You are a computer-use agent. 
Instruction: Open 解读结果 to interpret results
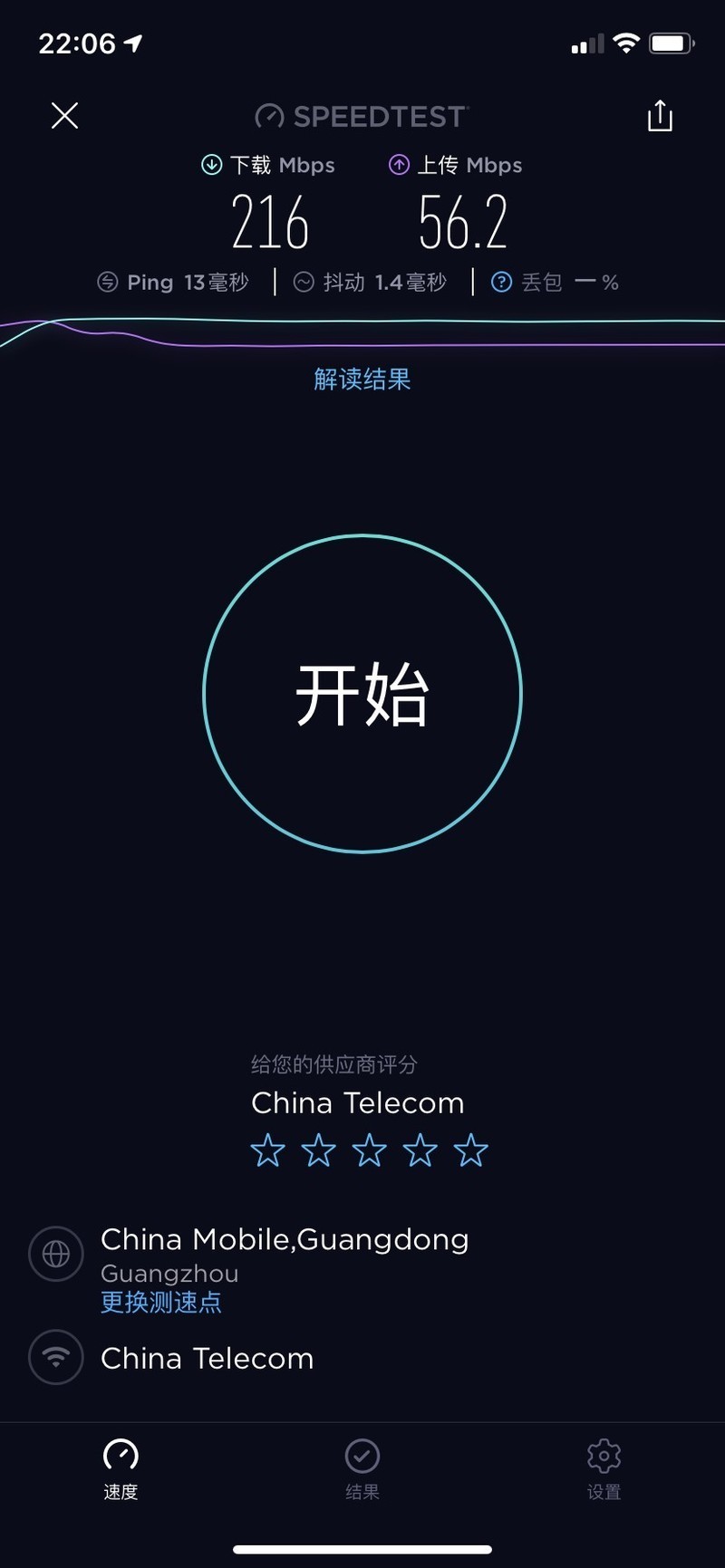coord(362,379)
